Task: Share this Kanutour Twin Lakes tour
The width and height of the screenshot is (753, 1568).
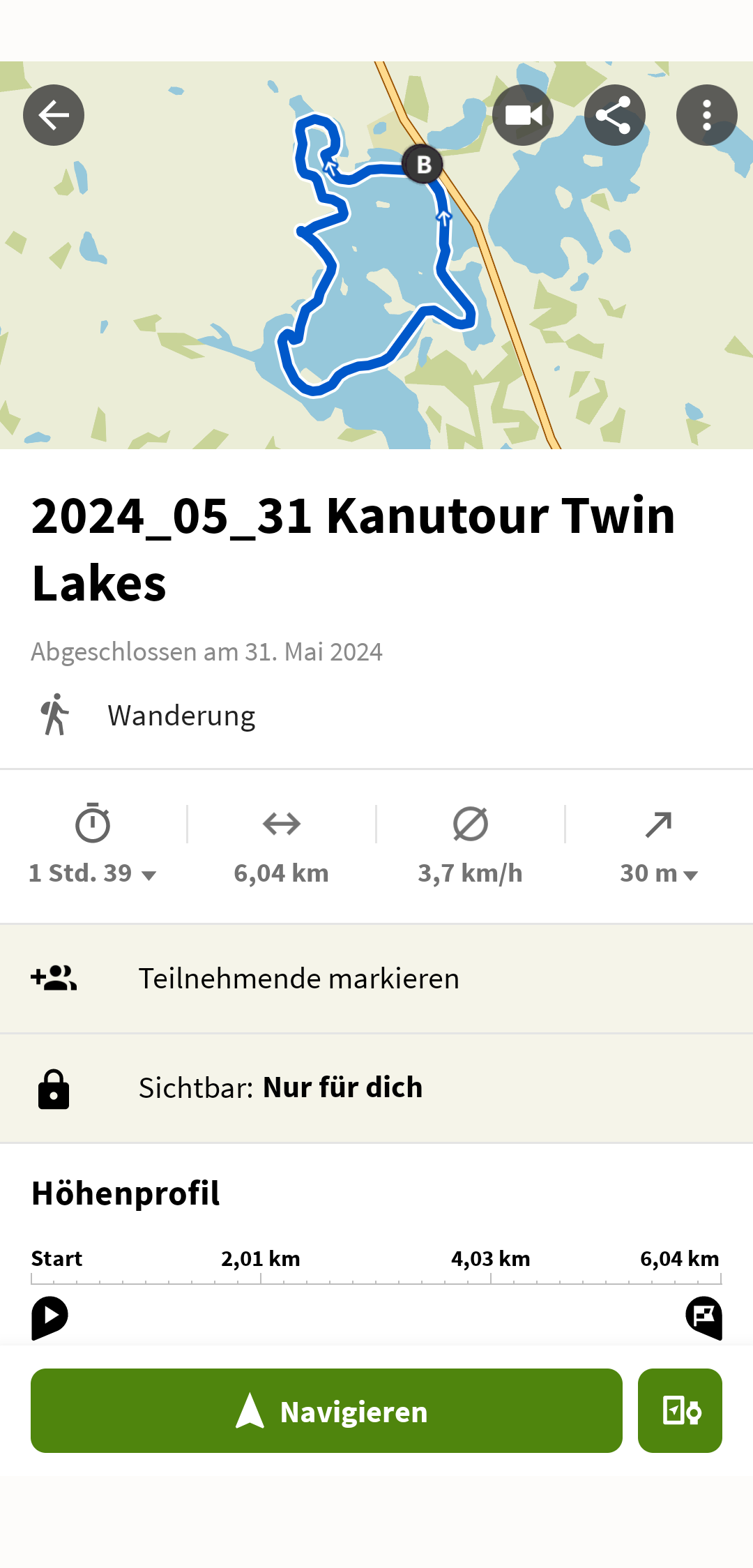Action: (x=615, y=115)
